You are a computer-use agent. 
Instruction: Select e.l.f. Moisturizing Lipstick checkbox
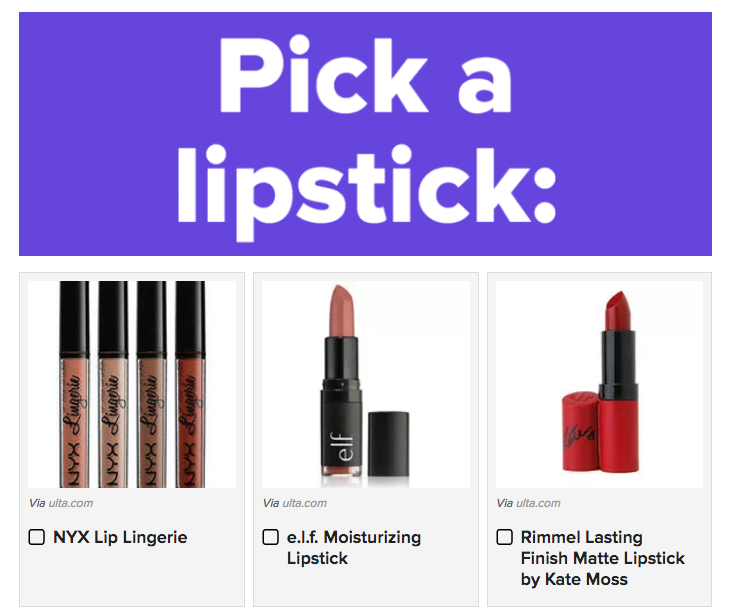coord(270,538)
